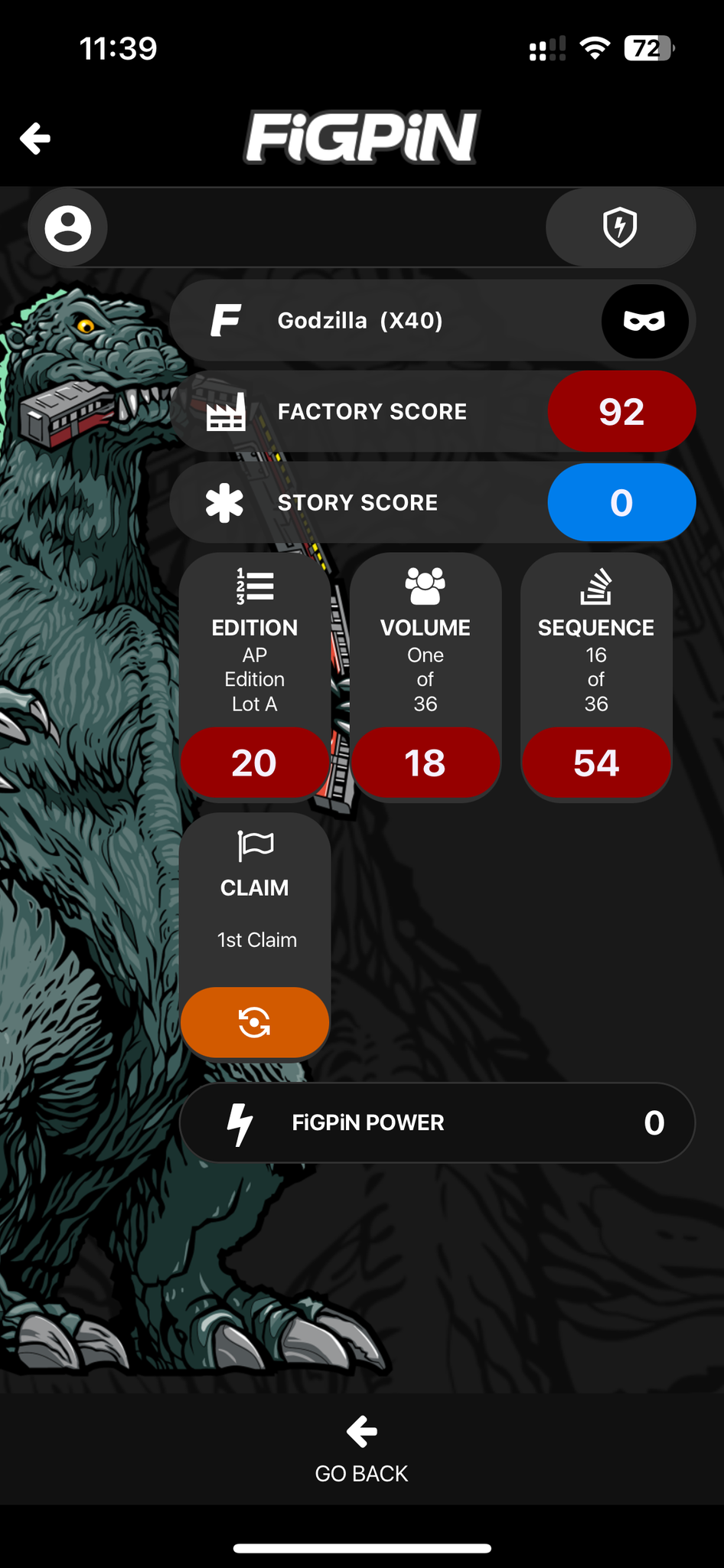Open the user profile icon
This screenshot has width=724, height=1568.
pyautogui.click(x=67, y=228)
